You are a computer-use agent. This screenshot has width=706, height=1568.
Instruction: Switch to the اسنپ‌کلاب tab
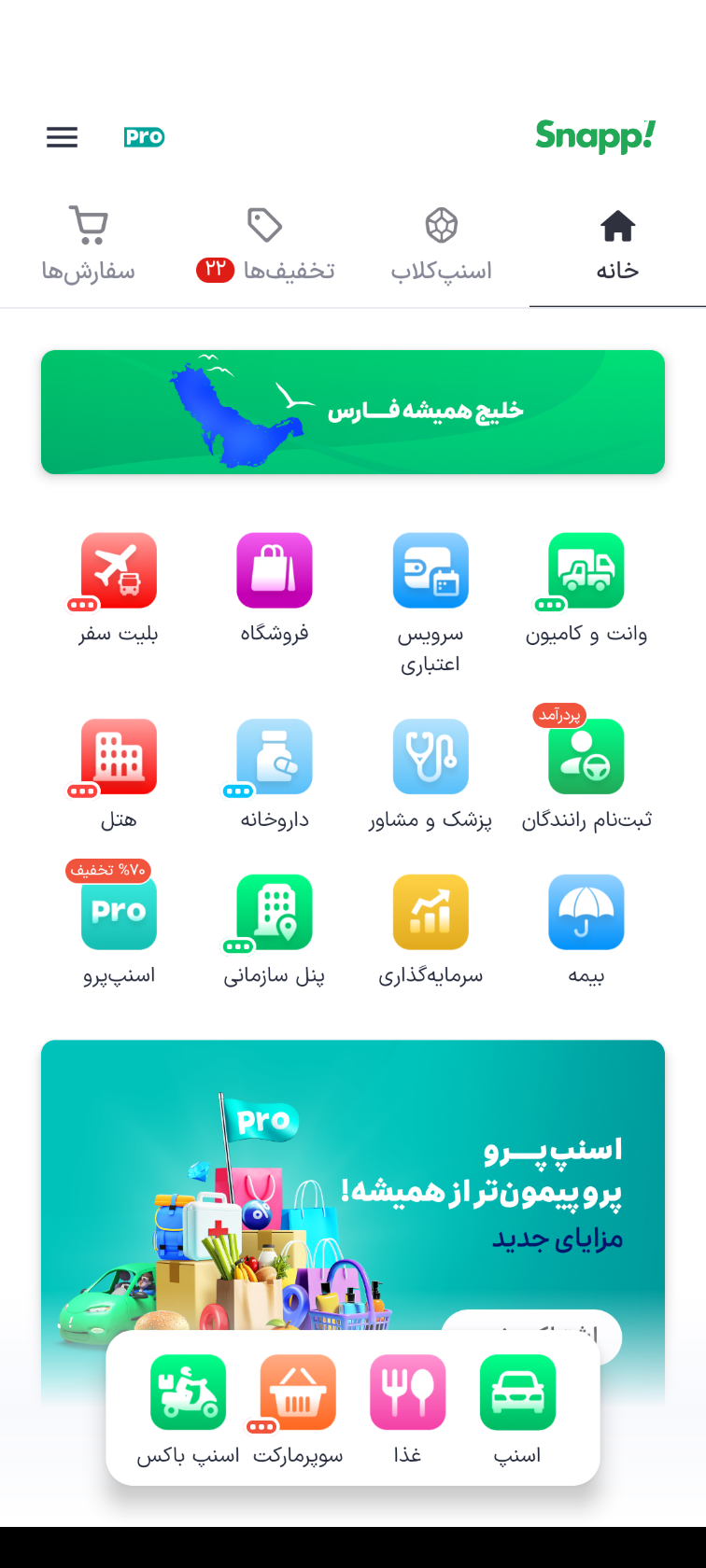441,246
